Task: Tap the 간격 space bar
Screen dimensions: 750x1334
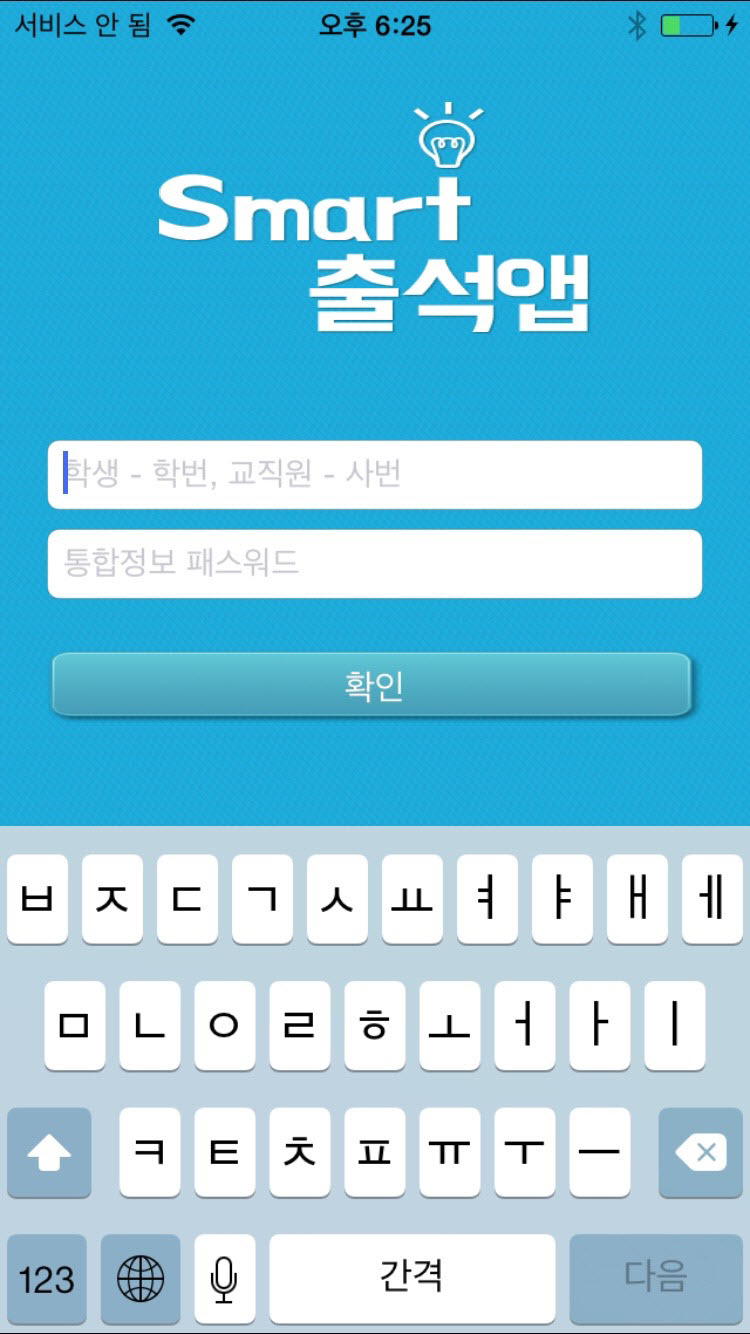Action: pos(412,1279)
